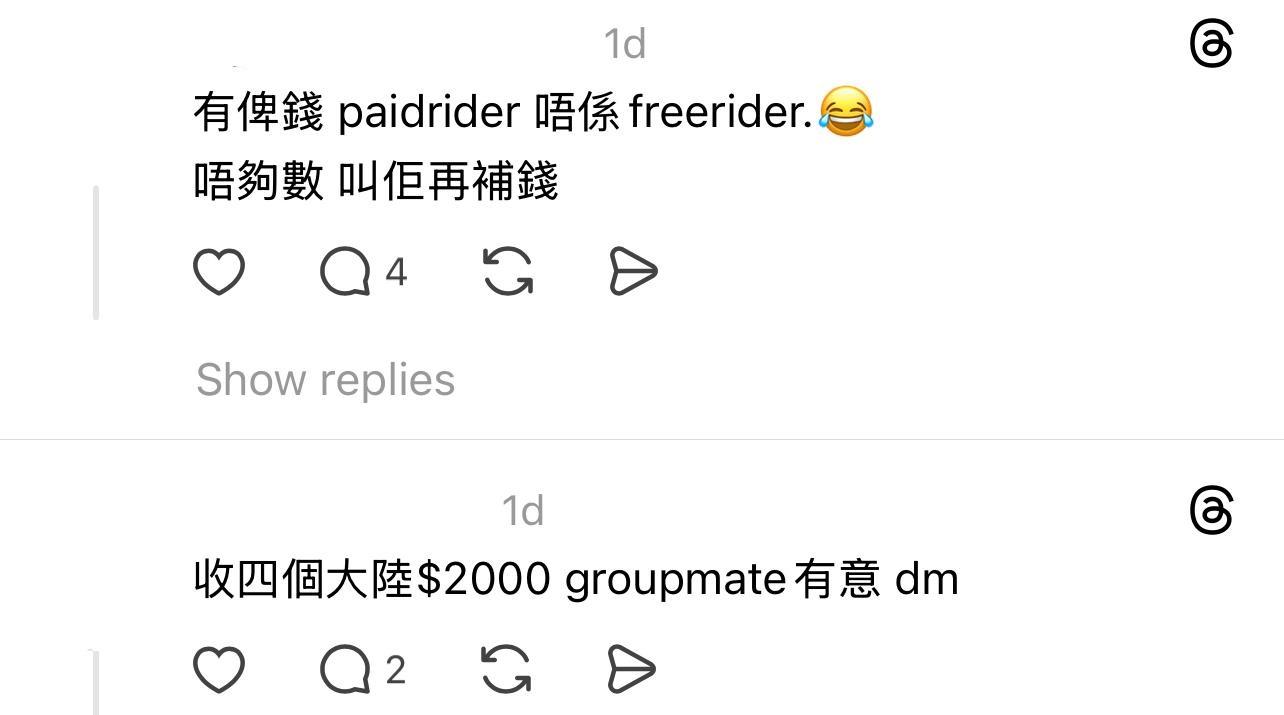Screen dimensions: 1284x715
Task: Open Threads logo beside groupmate post
Action: pyautogui.click(x=1211, y=511)
